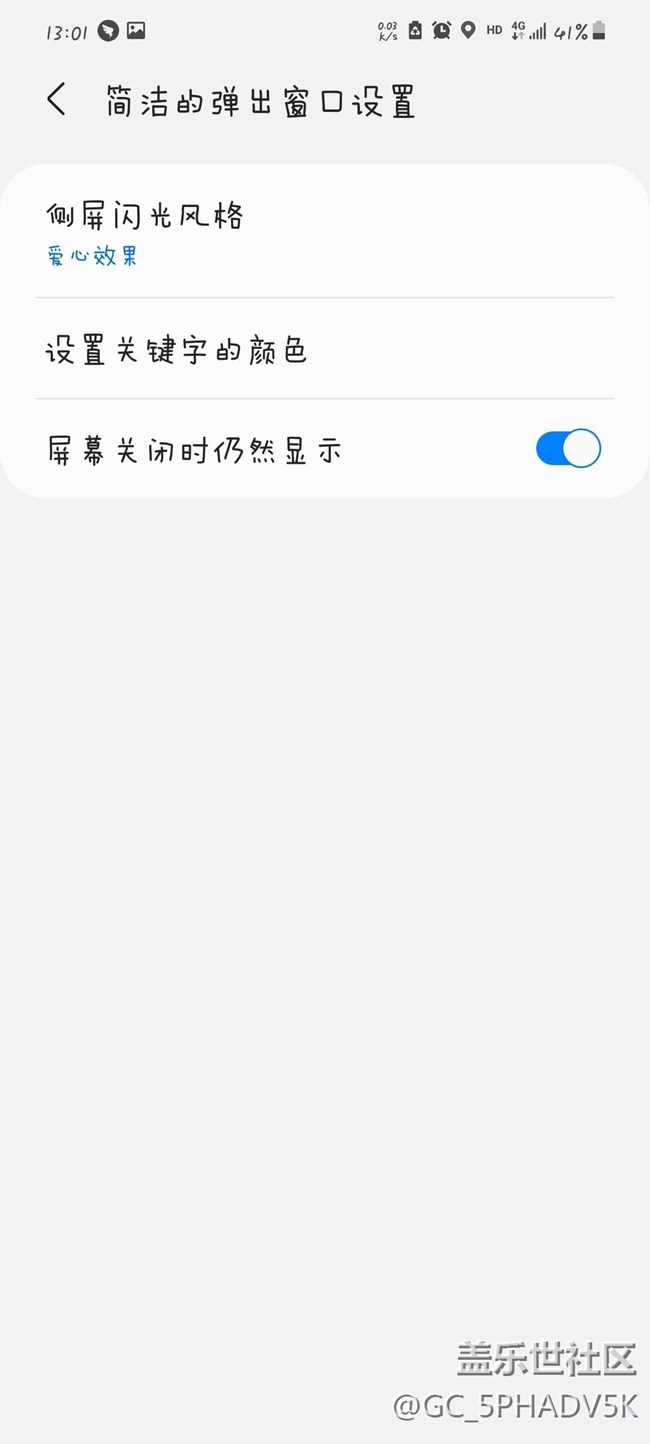Go back from 简洁的弹出窗口设置
The width and height of the screenshot is (650, 1444).
coord(56,100)
